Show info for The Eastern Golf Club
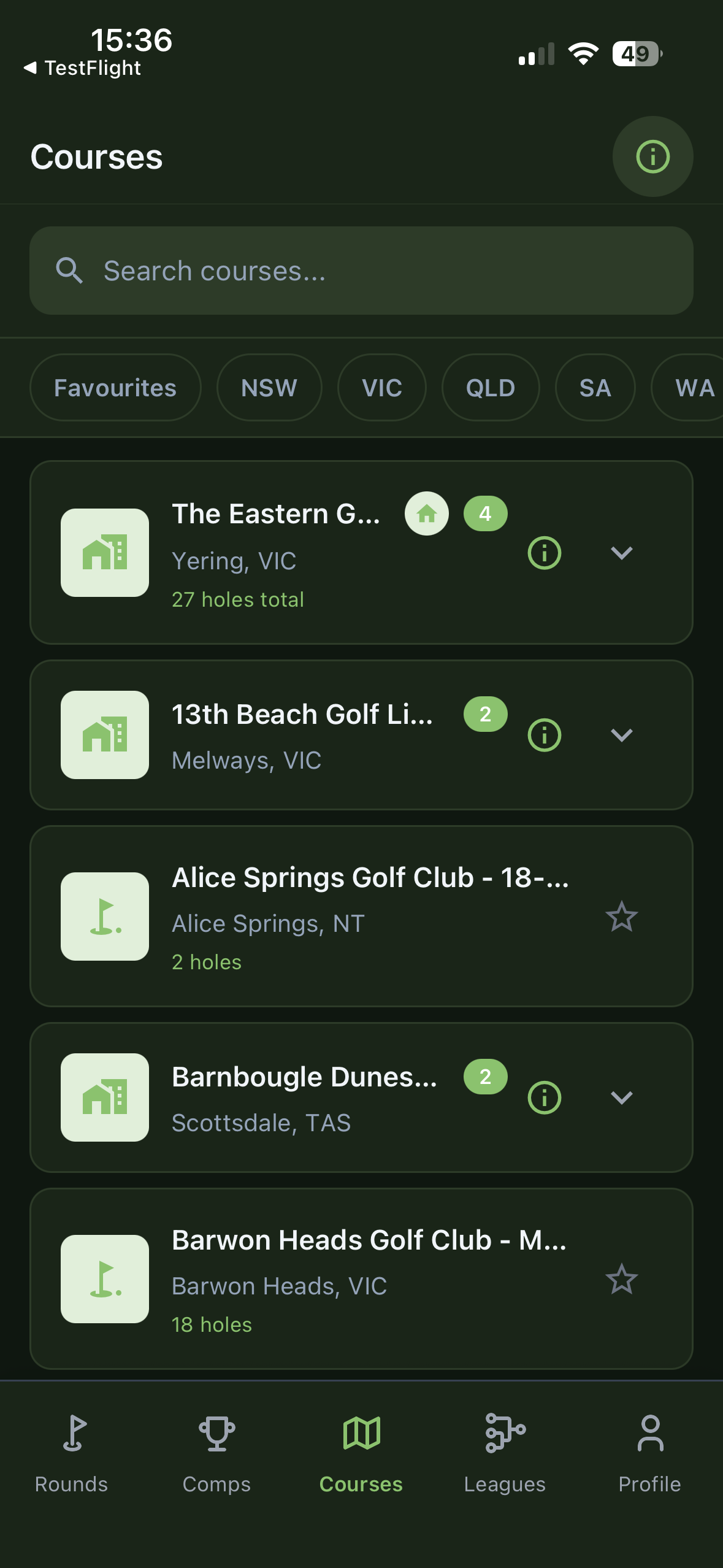This screenshot has height=1568, width=723. (x=544, y=553)
